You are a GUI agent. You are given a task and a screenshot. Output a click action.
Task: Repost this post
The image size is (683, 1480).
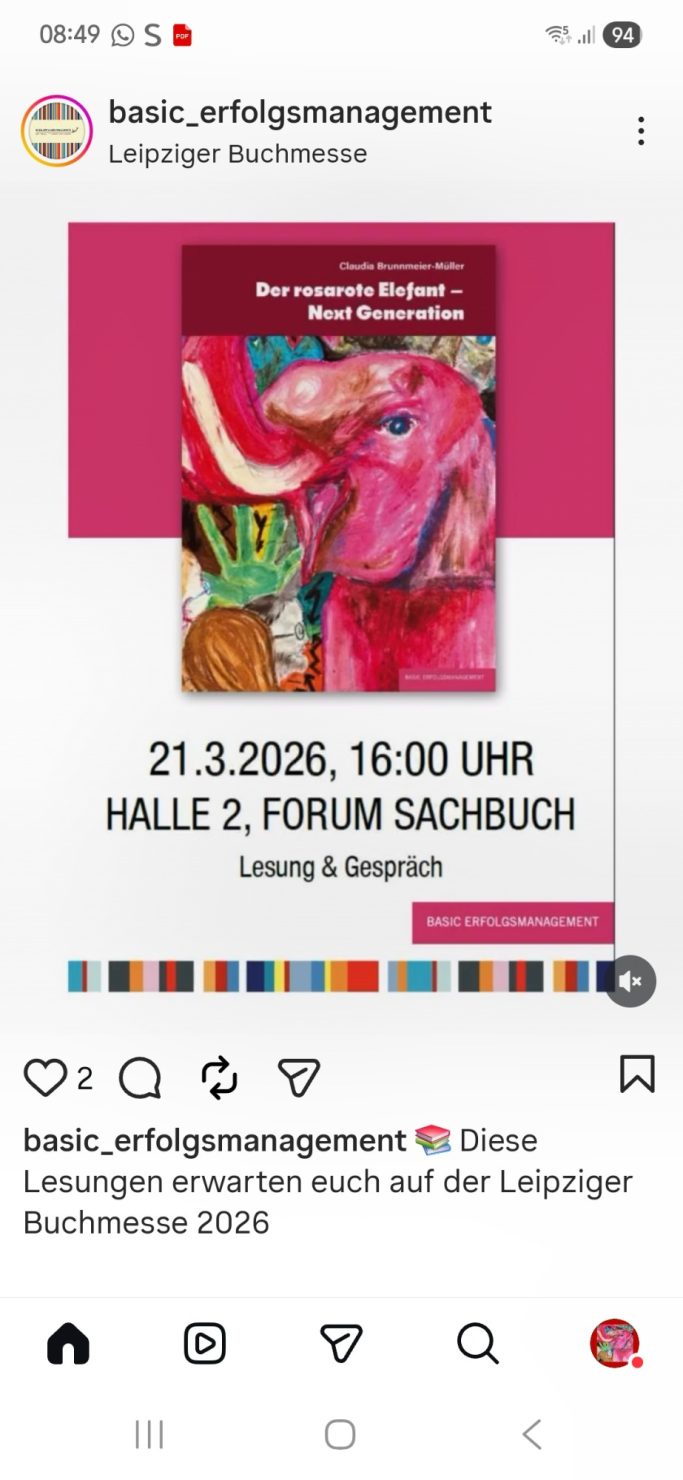click(219, 1077)
